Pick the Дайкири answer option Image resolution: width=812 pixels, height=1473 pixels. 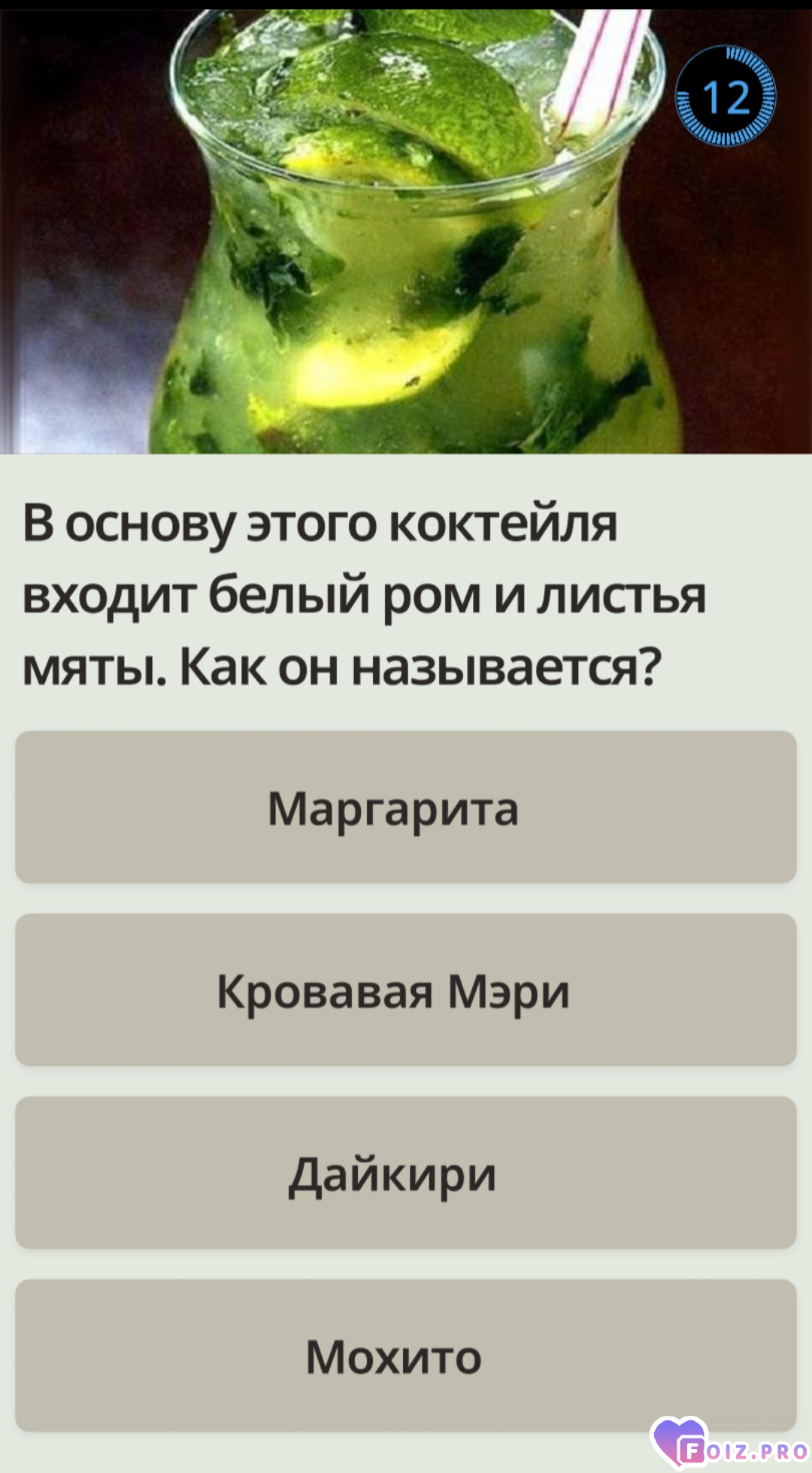click(405, 1173)
